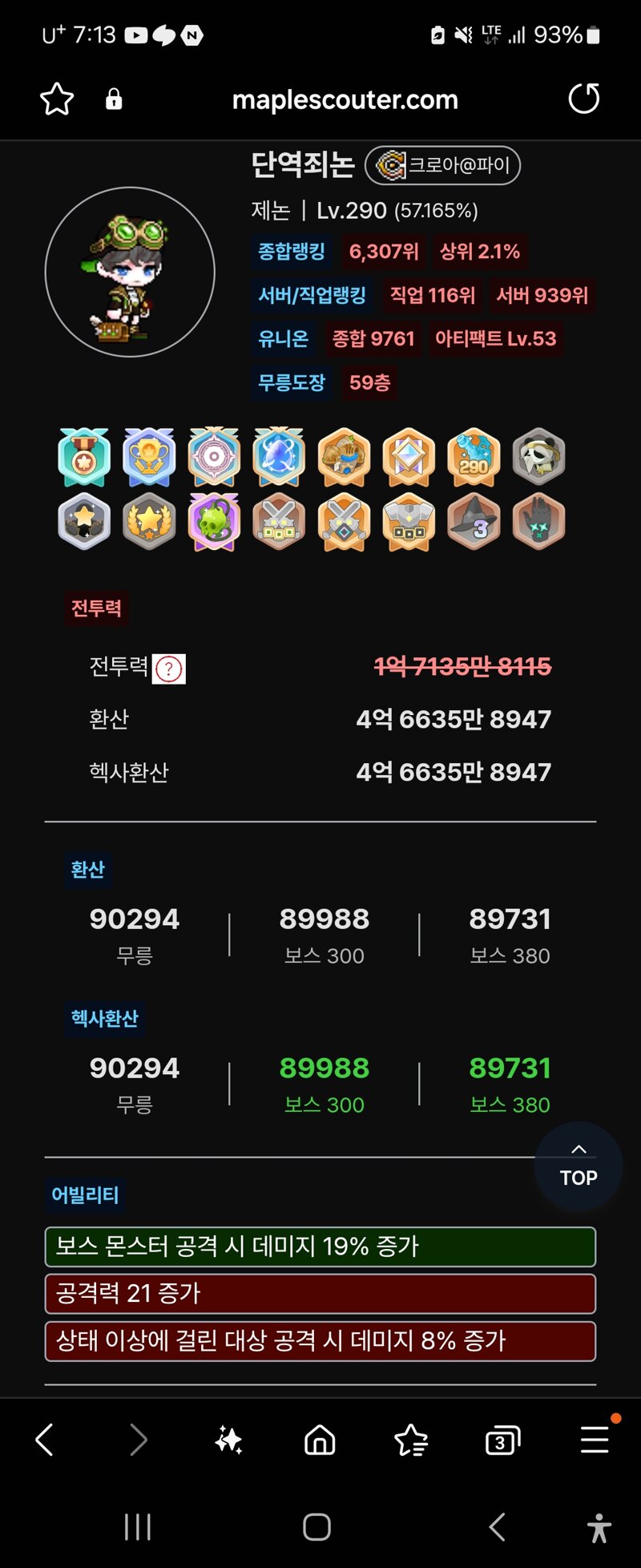This screenshot has height=1568, width=641.
Task: Go to the browser home page
Action: tap(320, 1441)
